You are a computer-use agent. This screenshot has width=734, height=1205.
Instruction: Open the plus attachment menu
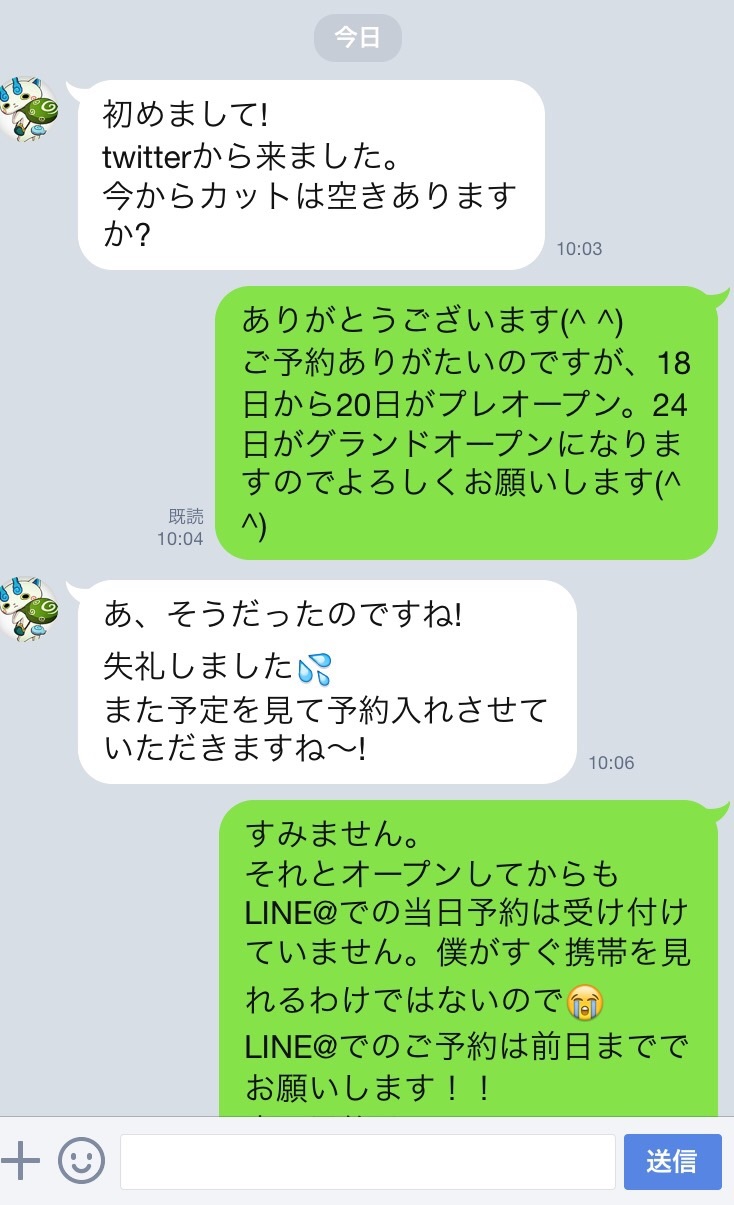pos(20,1161)
